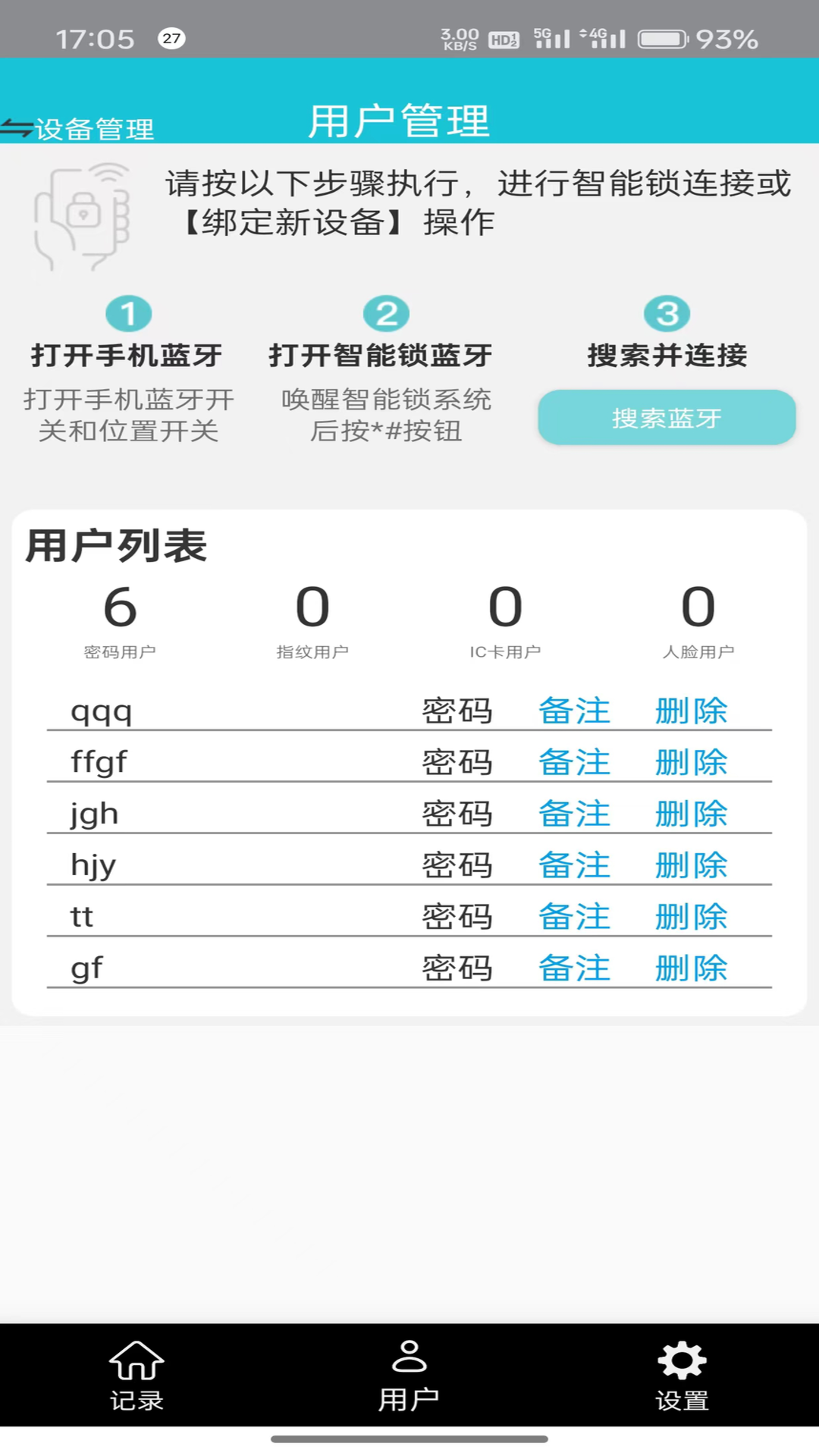Viewport: 819px width, 1456px height.
Task: Tap 备注 in the jgh row
Action: point(574,814)
